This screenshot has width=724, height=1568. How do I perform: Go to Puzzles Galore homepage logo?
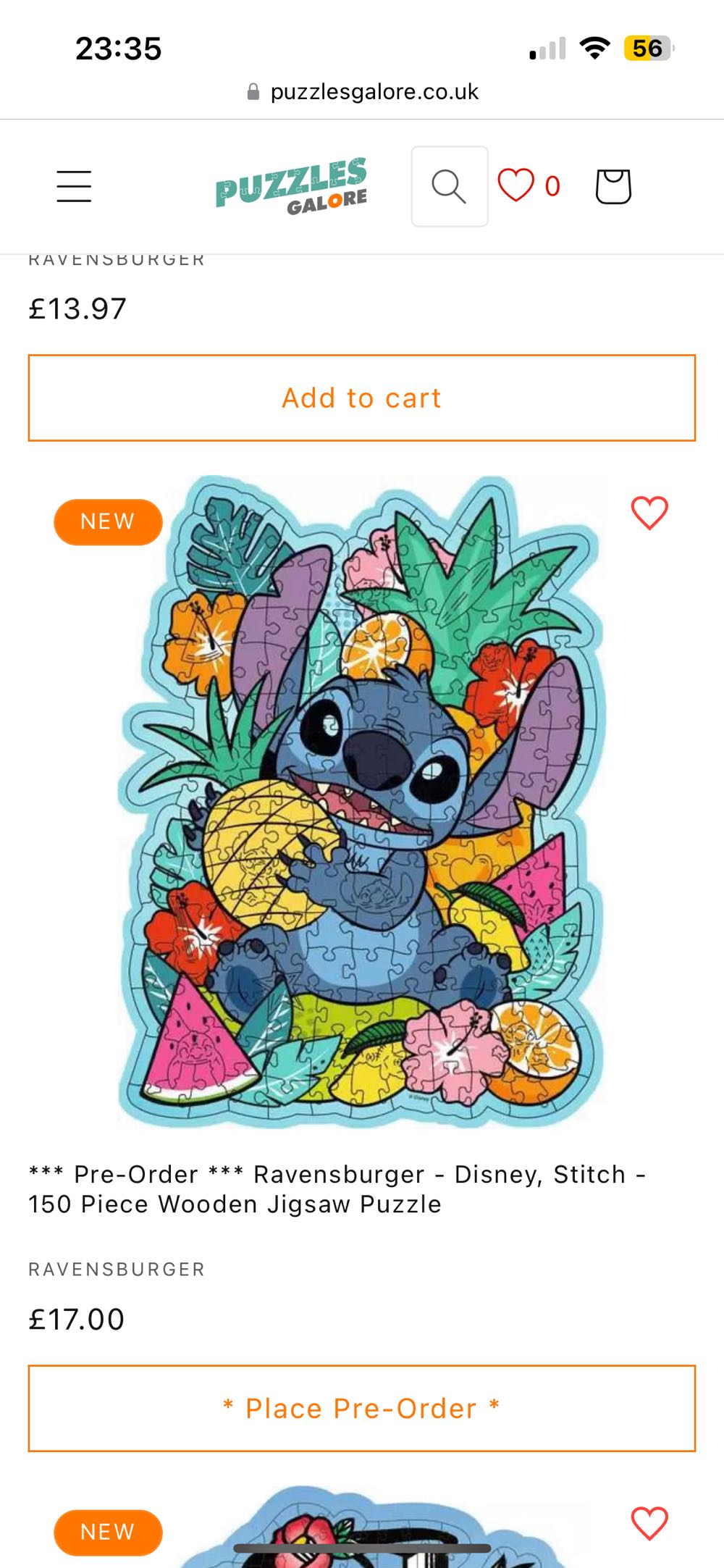tap(291, 186)
